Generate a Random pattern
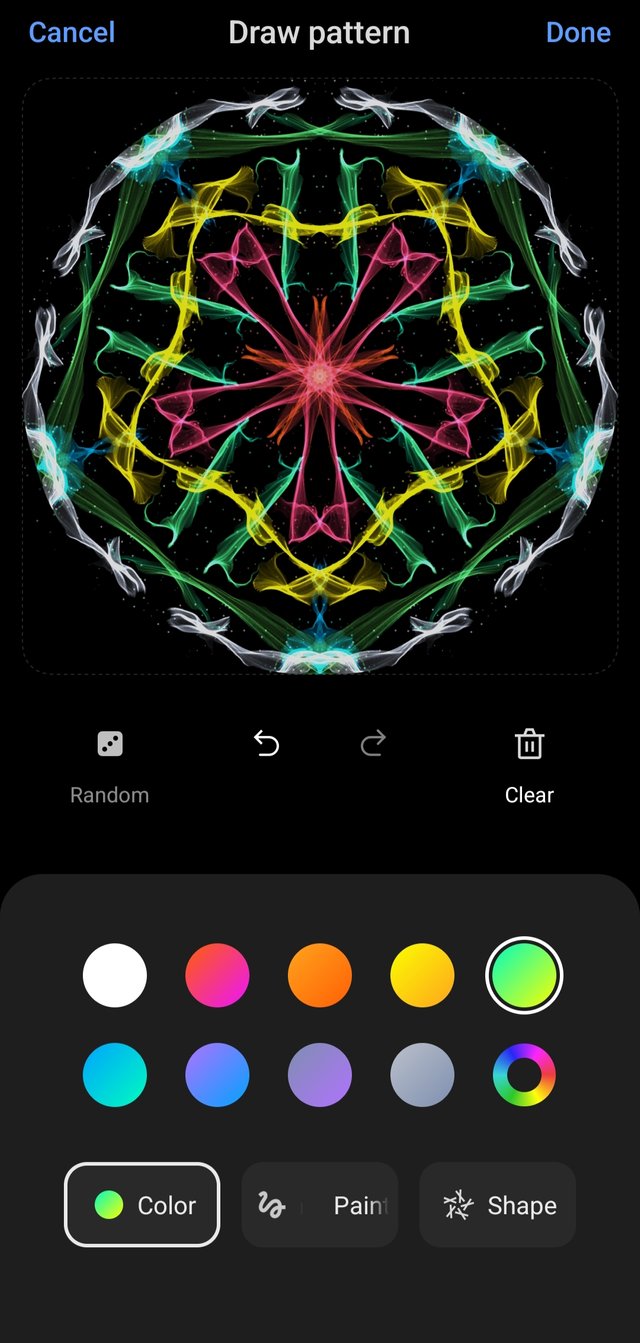Screen dimensions: 640x1343 click(x=109, y=765)
